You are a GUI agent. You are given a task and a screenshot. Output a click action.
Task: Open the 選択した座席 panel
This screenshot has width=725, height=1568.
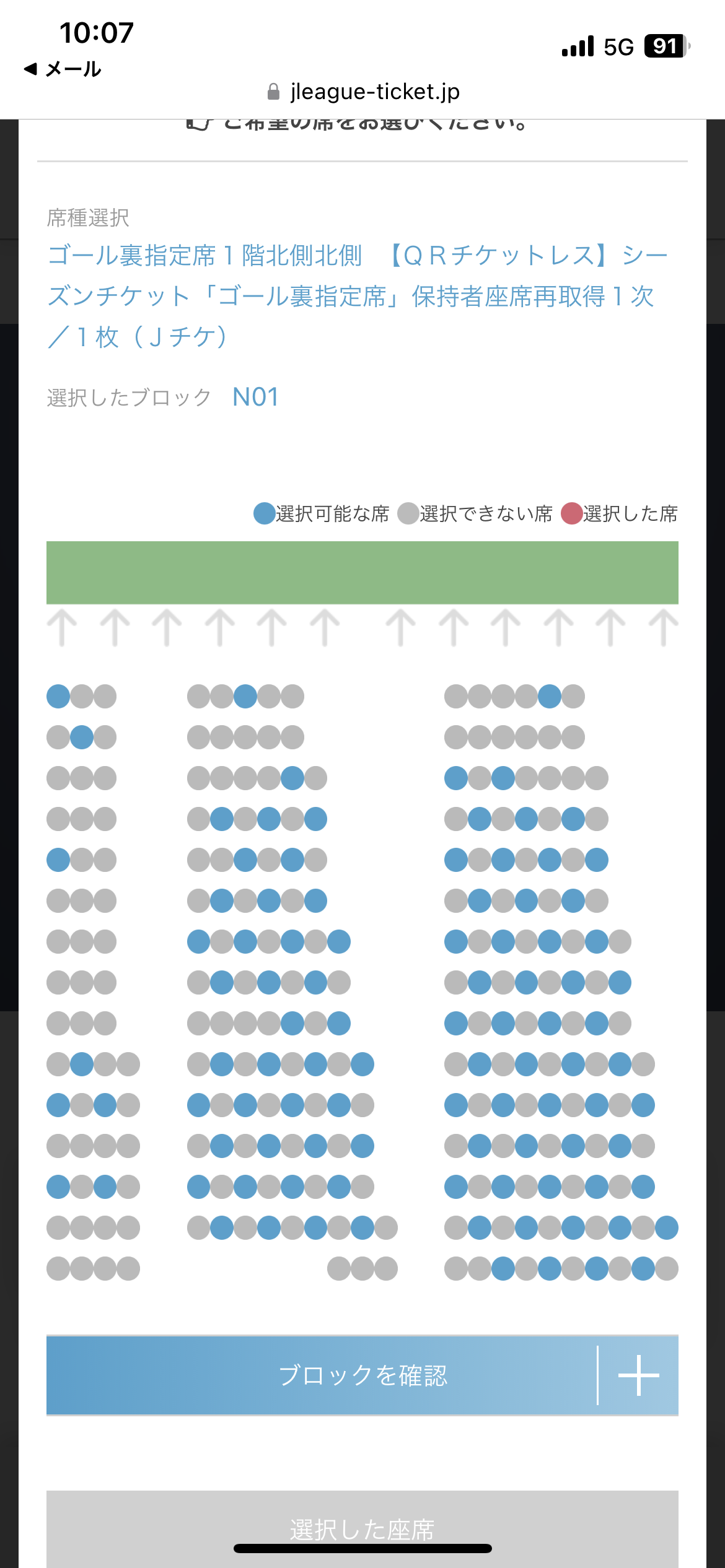pos(362,1528)
